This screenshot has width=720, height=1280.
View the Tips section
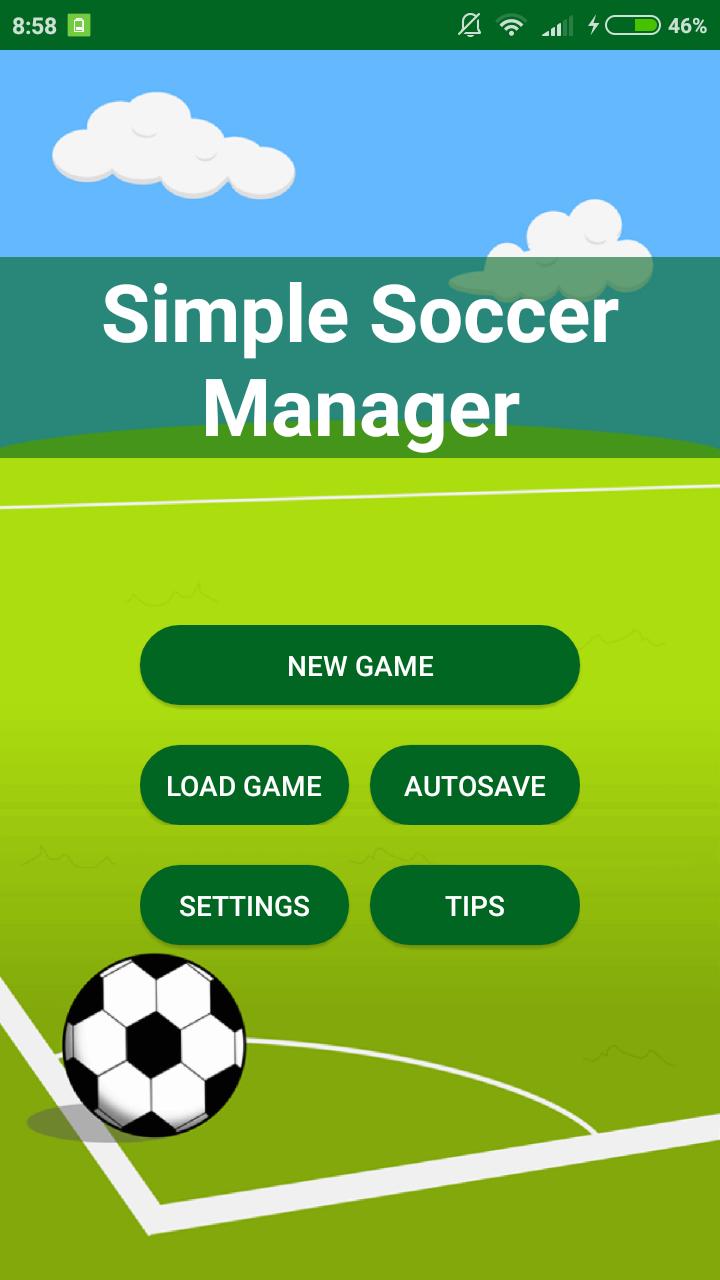coord(475,906)
